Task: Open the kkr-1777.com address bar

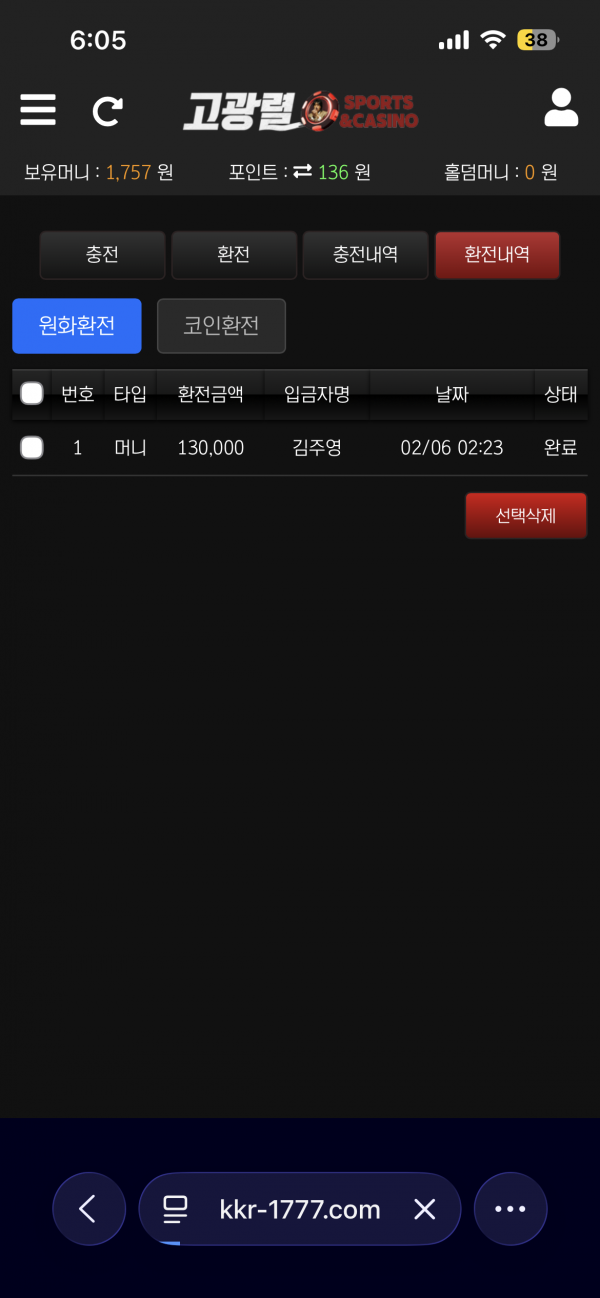Action: (x=298, y=1209)
